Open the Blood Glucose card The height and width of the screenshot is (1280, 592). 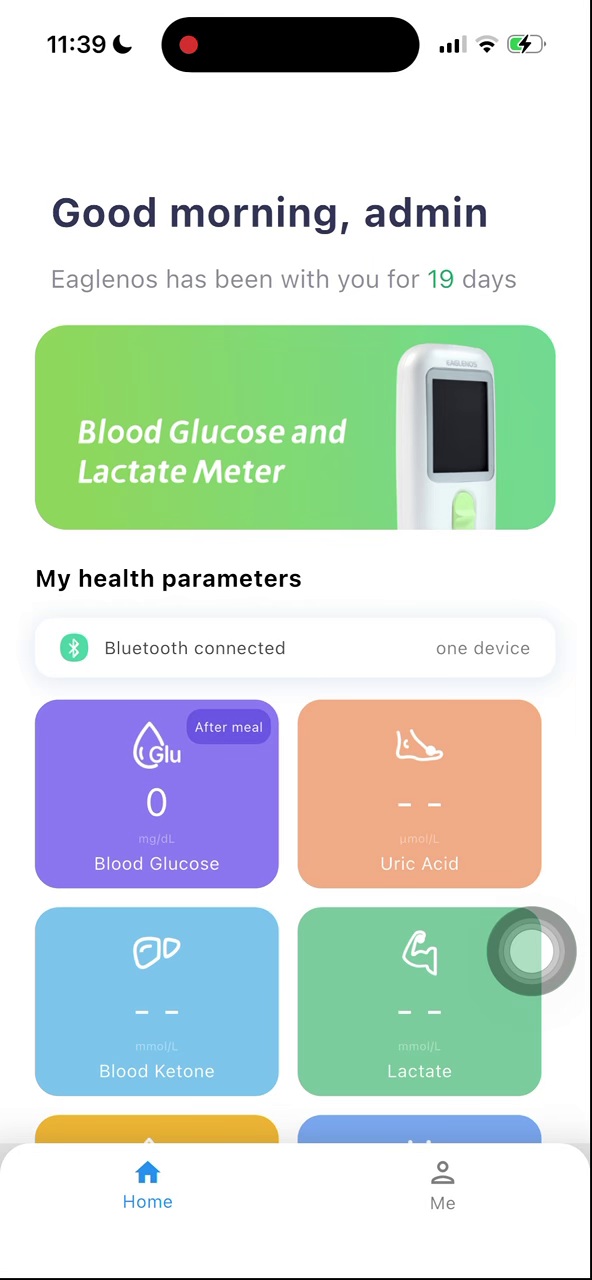157,794
